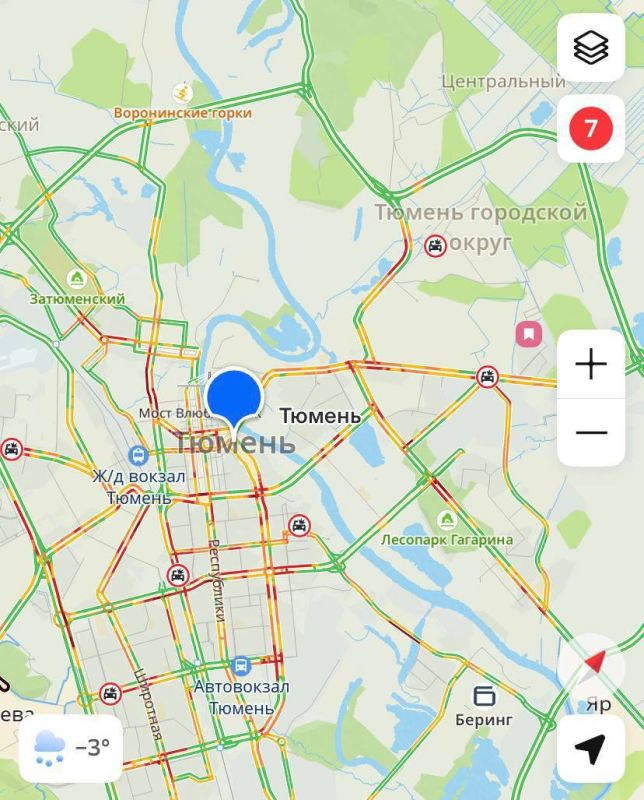
Task: Center the map on my location
Action: [x=590, y=749]
